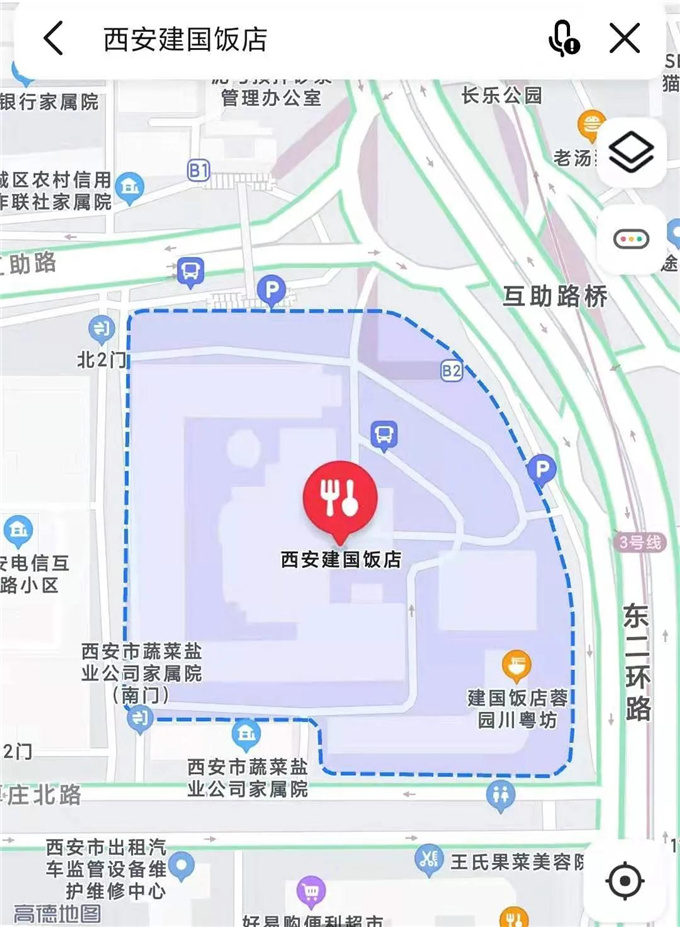Image resolution: width=680 pixels, height=927 pixels.
Task: Open the parking marker near 北2门
Action: coord(271,290)
